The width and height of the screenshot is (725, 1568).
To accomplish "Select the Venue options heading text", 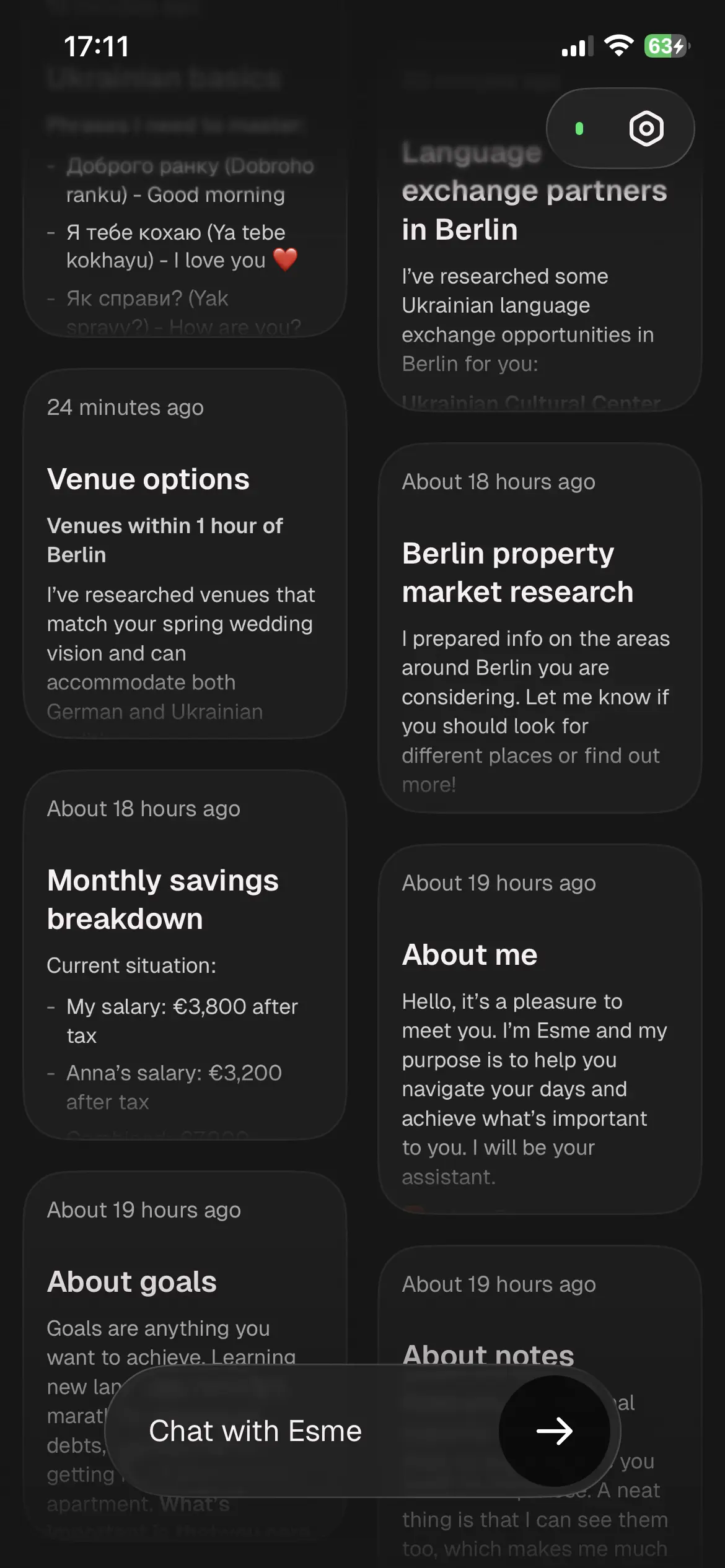I will pyautogui.click(x=149, y=478).
